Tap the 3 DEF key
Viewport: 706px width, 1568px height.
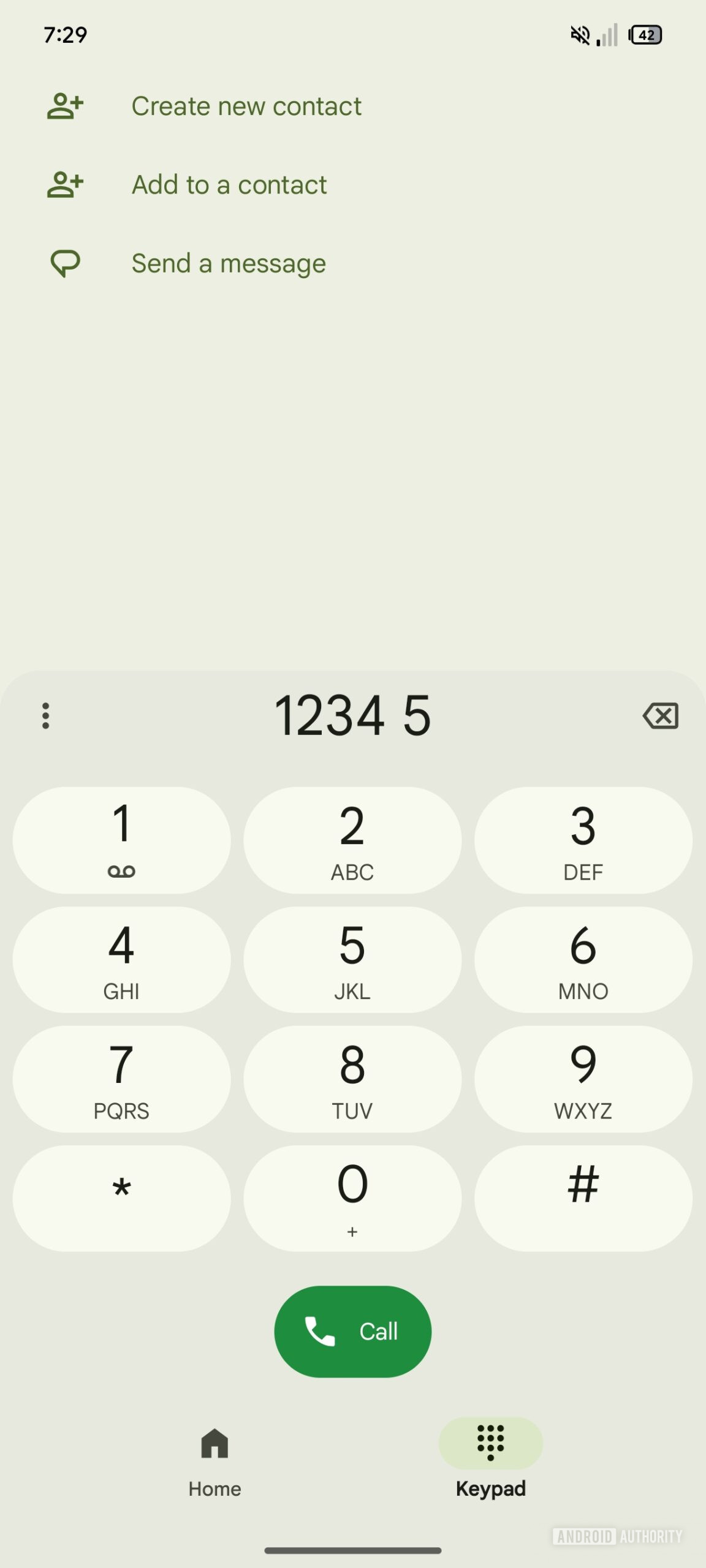[583, 840]
